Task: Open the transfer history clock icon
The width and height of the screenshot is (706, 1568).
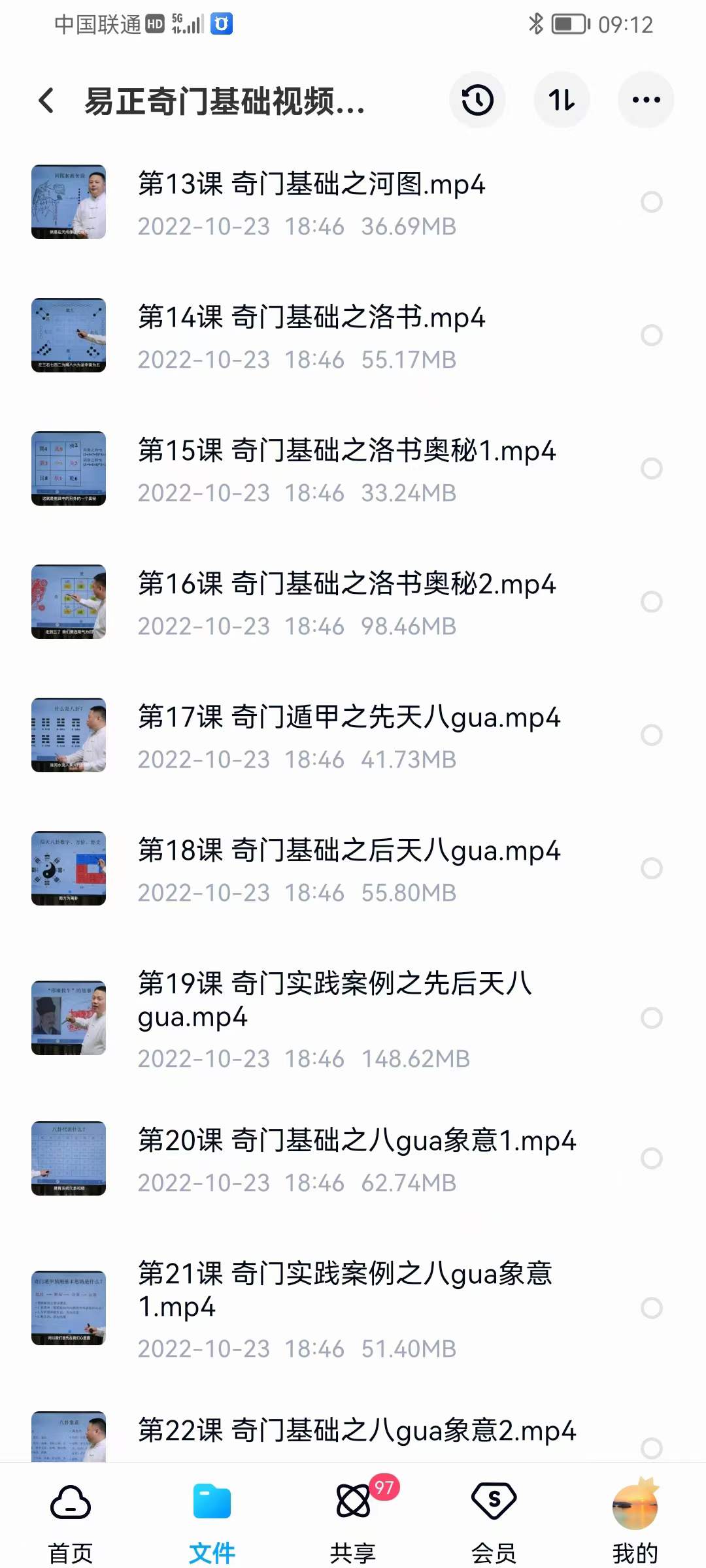Action: pos(477,99)
